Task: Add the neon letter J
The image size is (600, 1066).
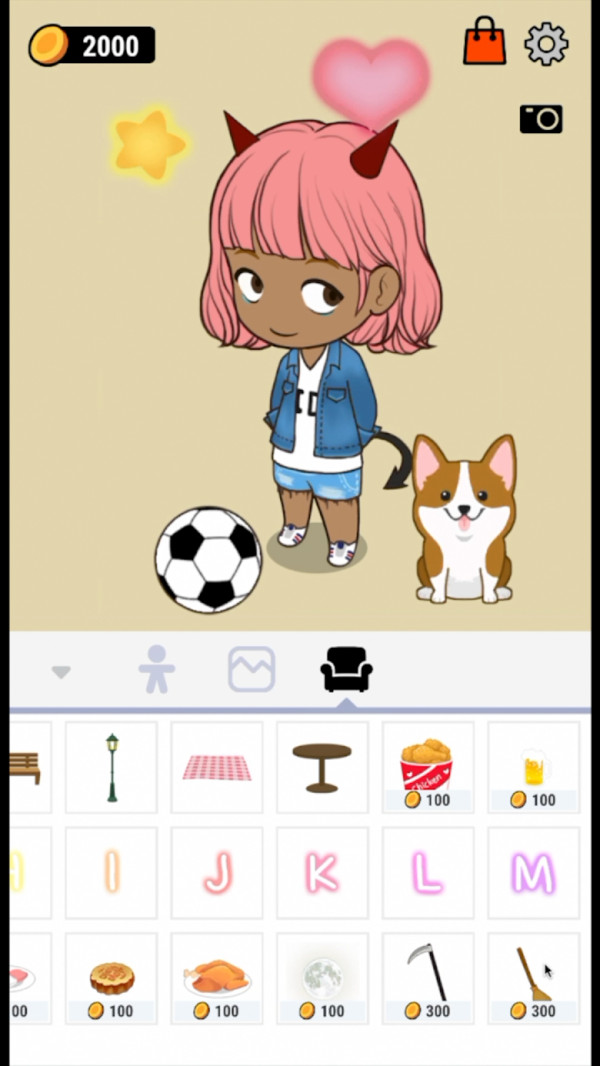Action: tap(217, 873)
